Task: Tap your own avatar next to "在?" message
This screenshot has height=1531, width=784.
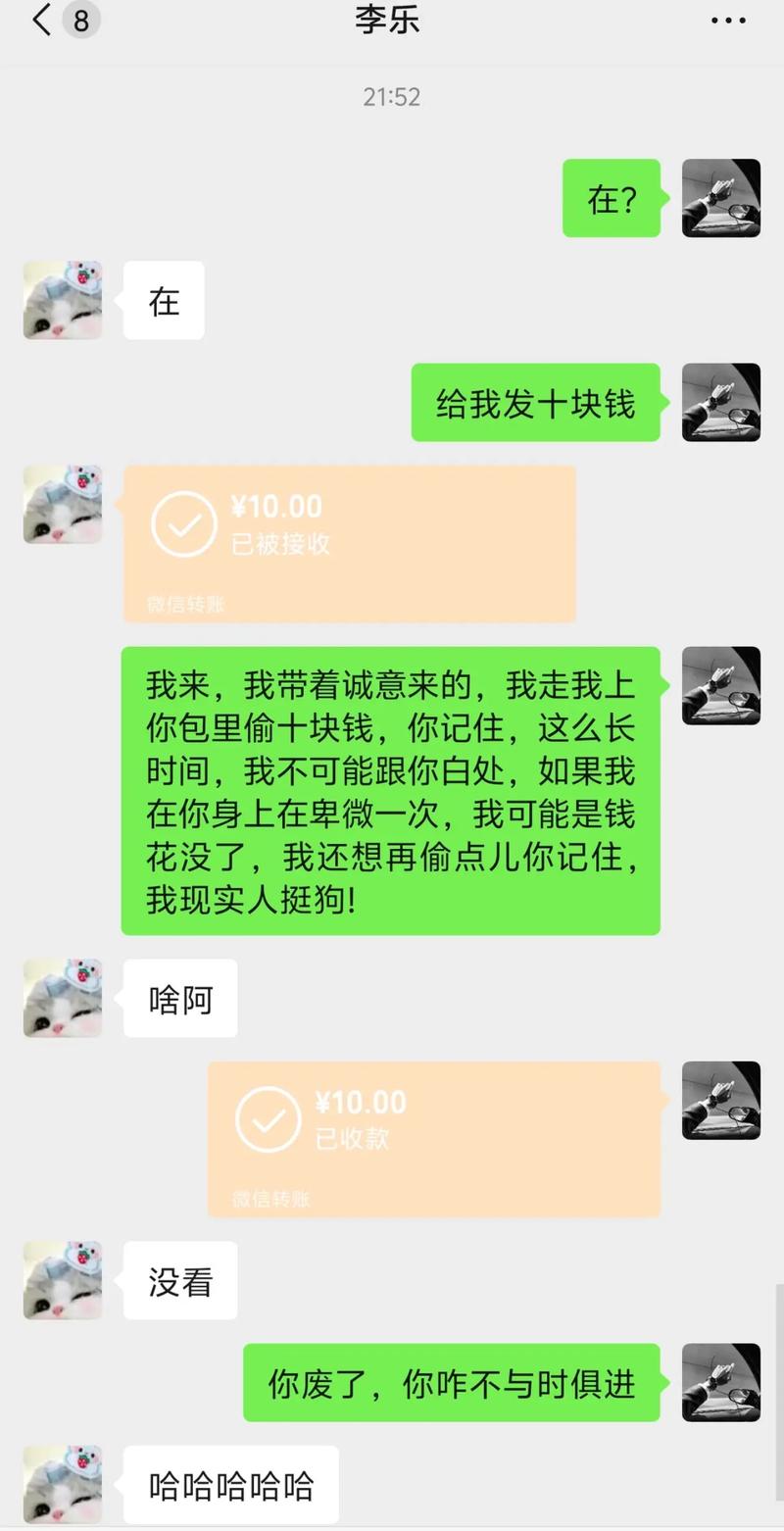Action: pos(721,198)
